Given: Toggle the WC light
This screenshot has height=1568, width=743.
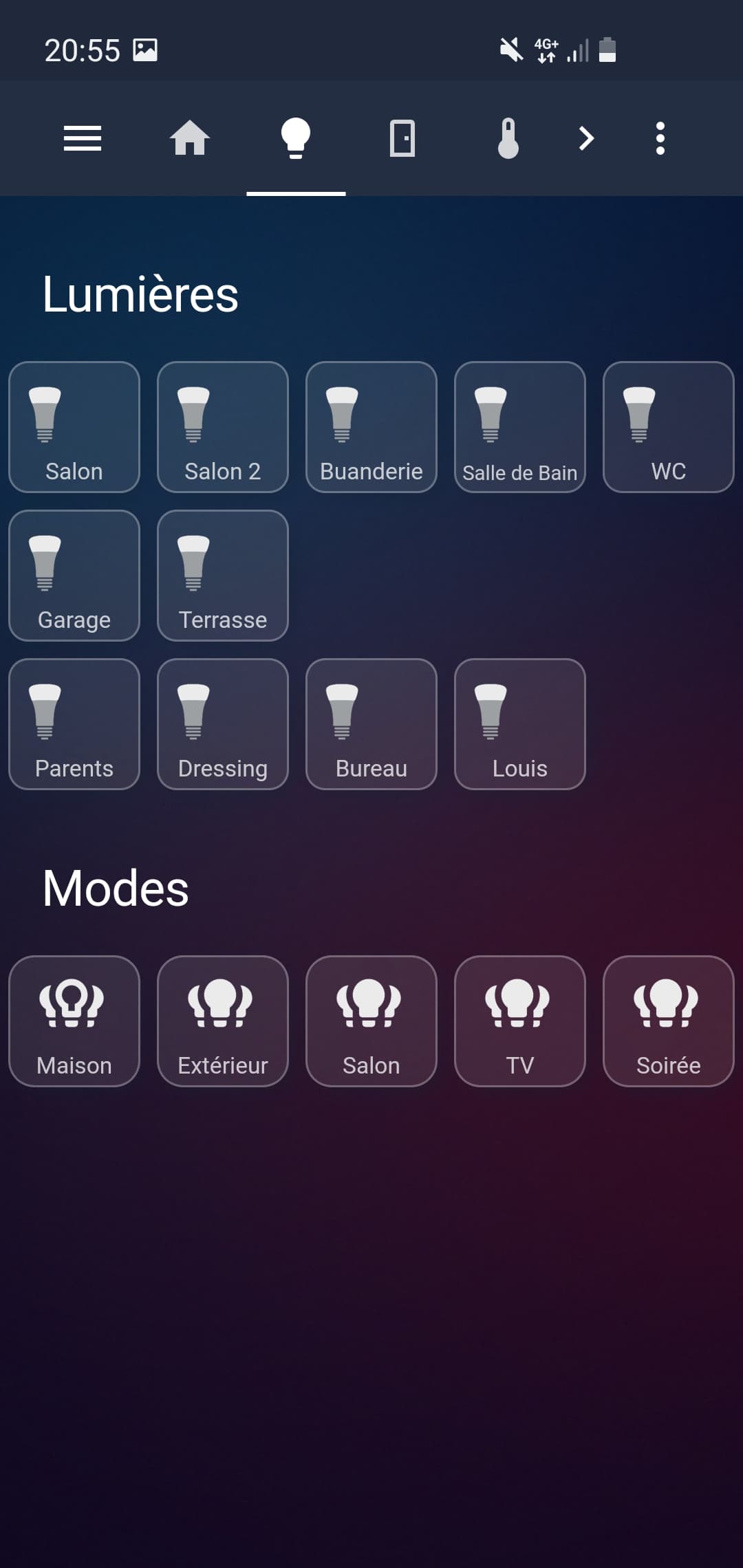Looking at the screenshot, I should (x=669, y=427).
